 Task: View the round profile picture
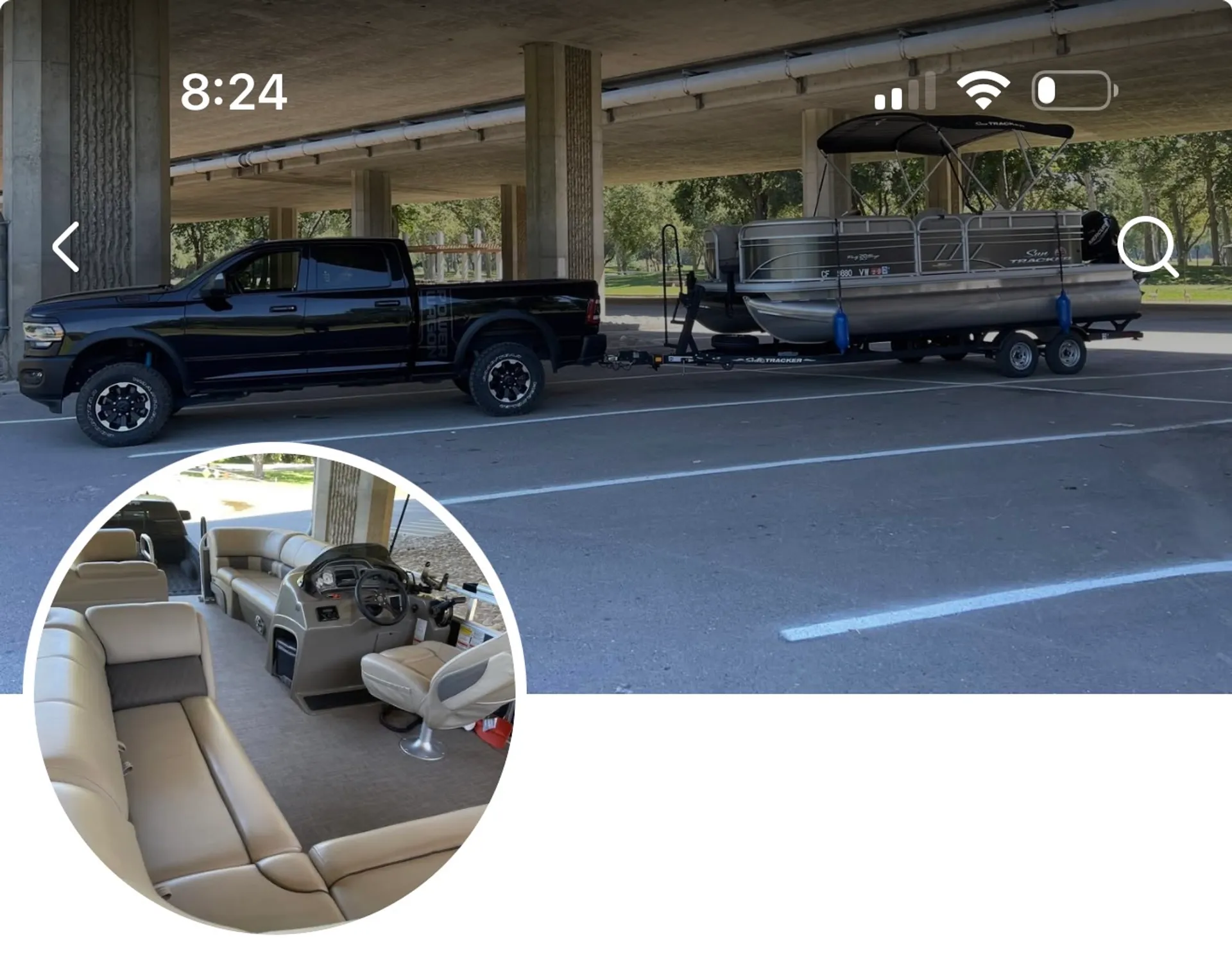tap(275, 687)
